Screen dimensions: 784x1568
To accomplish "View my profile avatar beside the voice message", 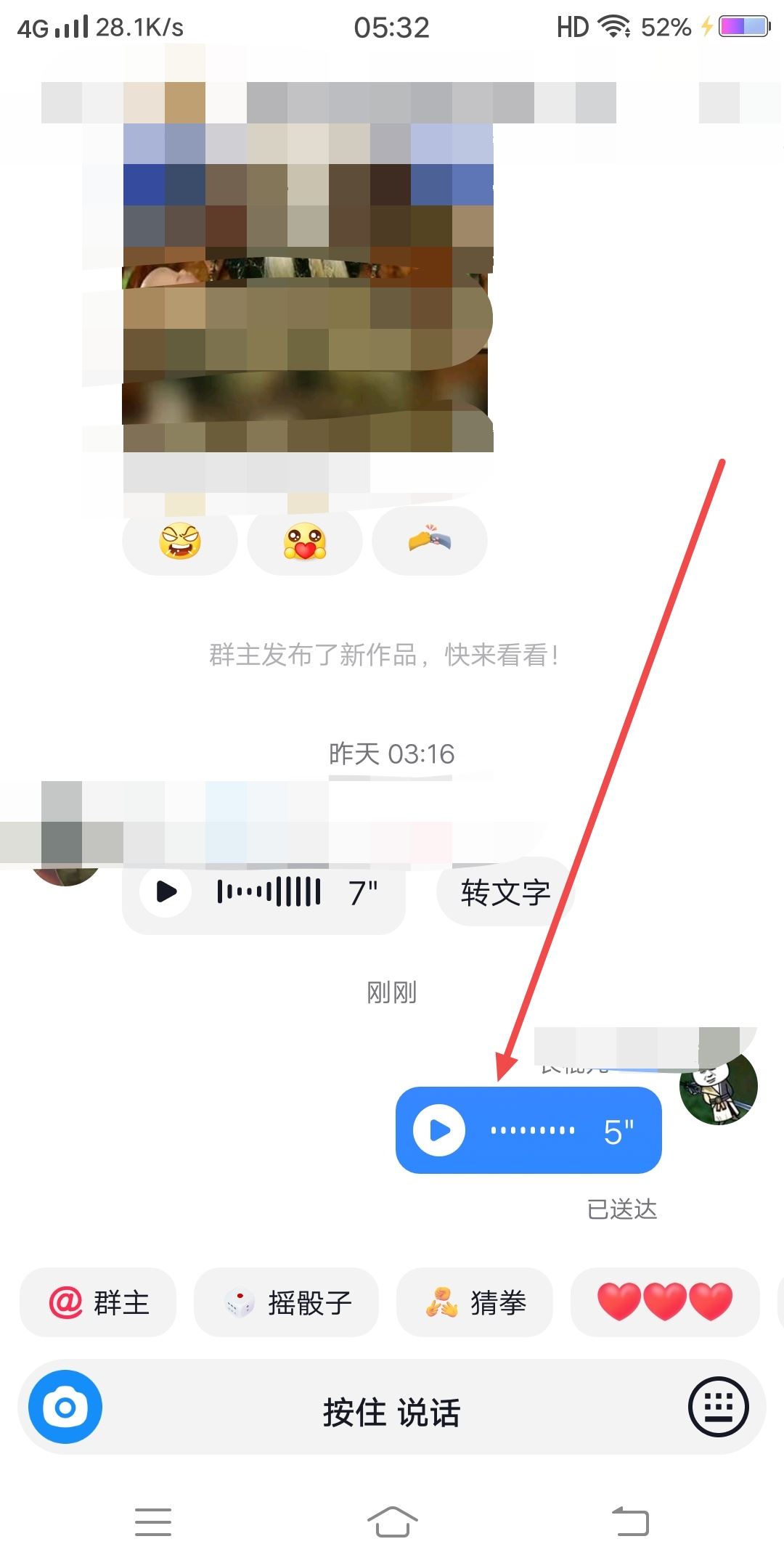I will (x=719, y=1087).
